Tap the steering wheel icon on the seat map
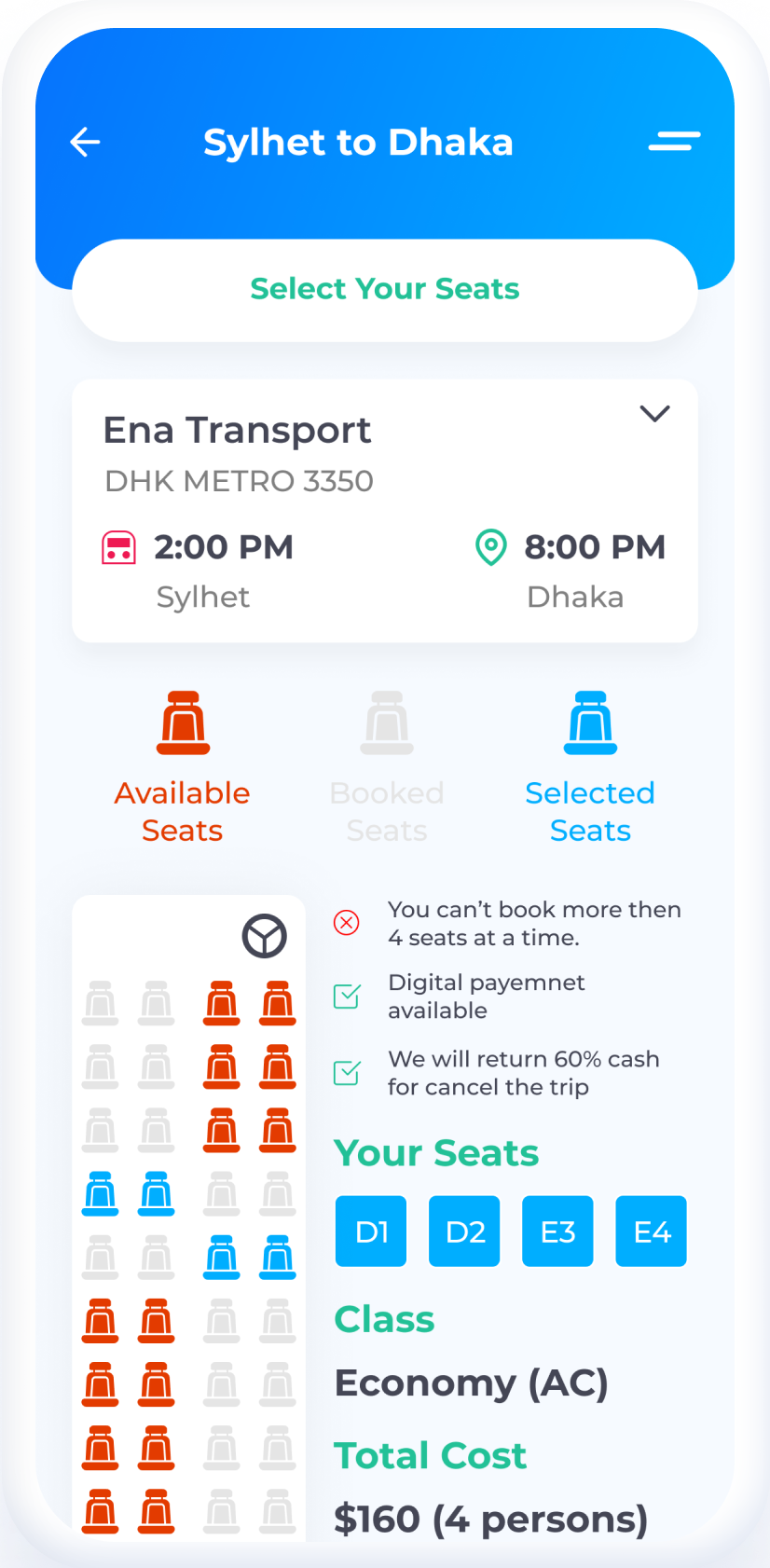The image size is (770, 1568). click(x=265, y=936)
